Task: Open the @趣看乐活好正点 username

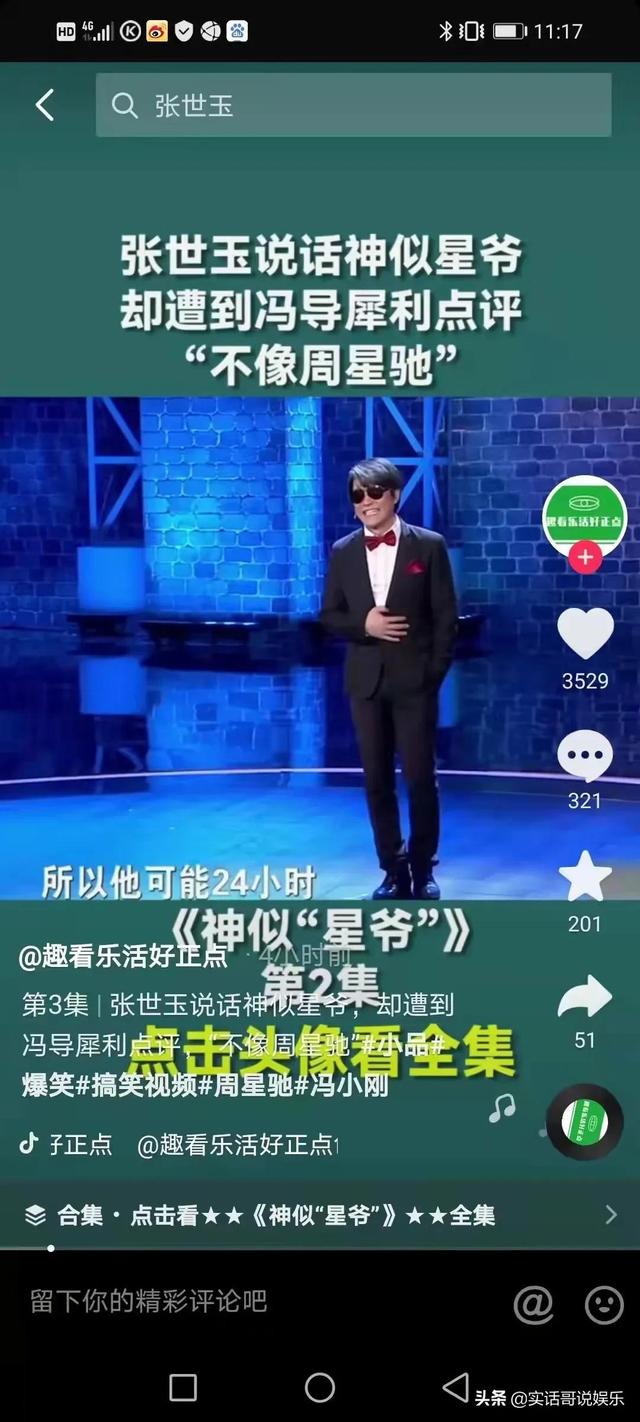Action: (x=122, y=957)
